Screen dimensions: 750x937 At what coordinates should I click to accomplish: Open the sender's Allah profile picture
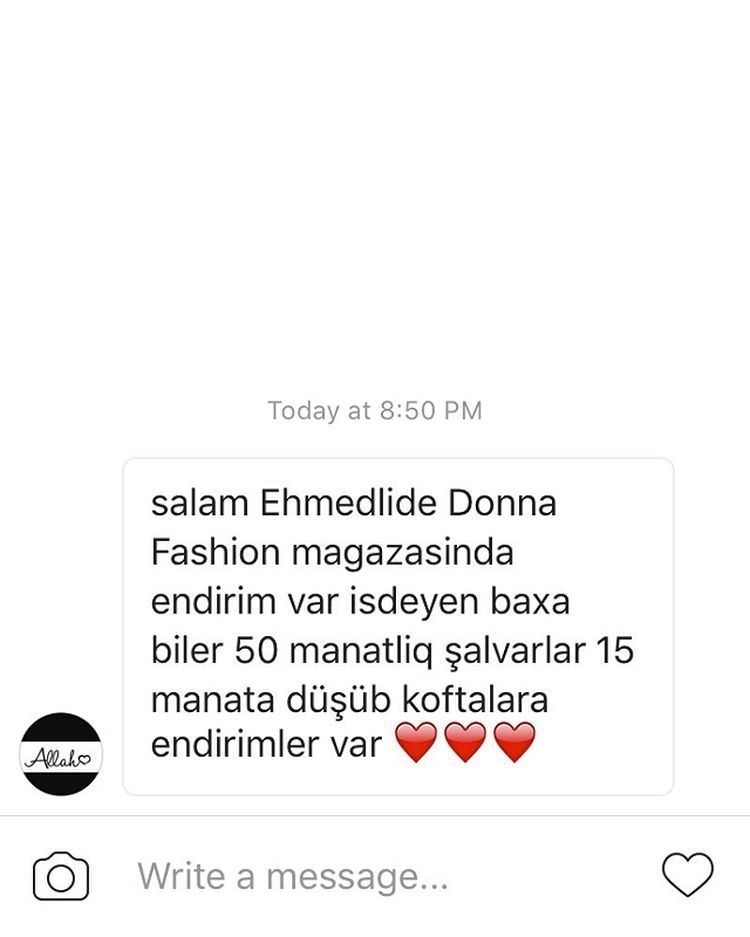[x=61, y=754]
